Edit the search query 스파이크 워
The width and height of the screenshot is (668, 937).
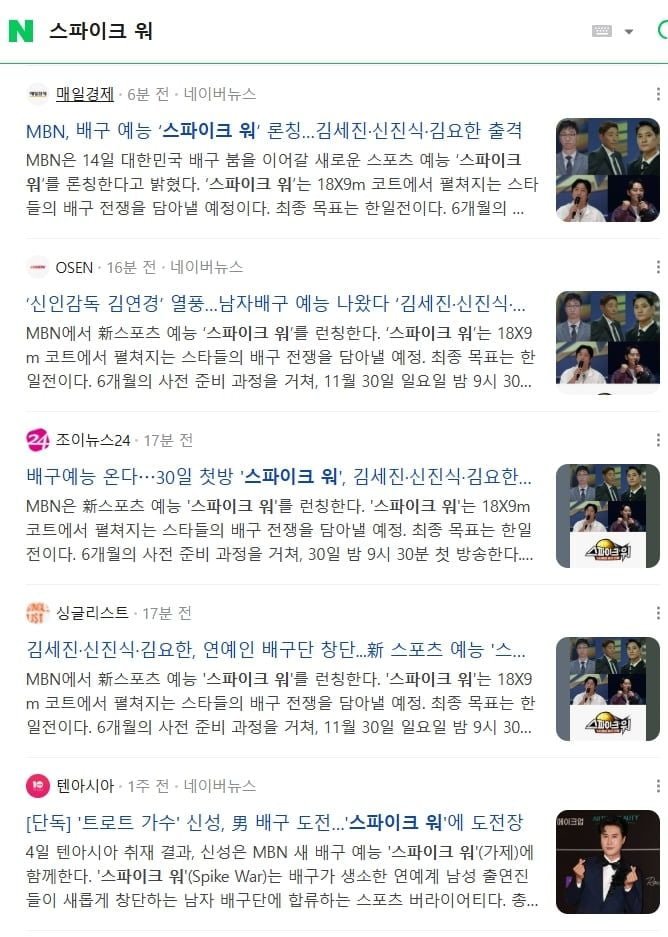pyautogui.click(x=300, y=31)
